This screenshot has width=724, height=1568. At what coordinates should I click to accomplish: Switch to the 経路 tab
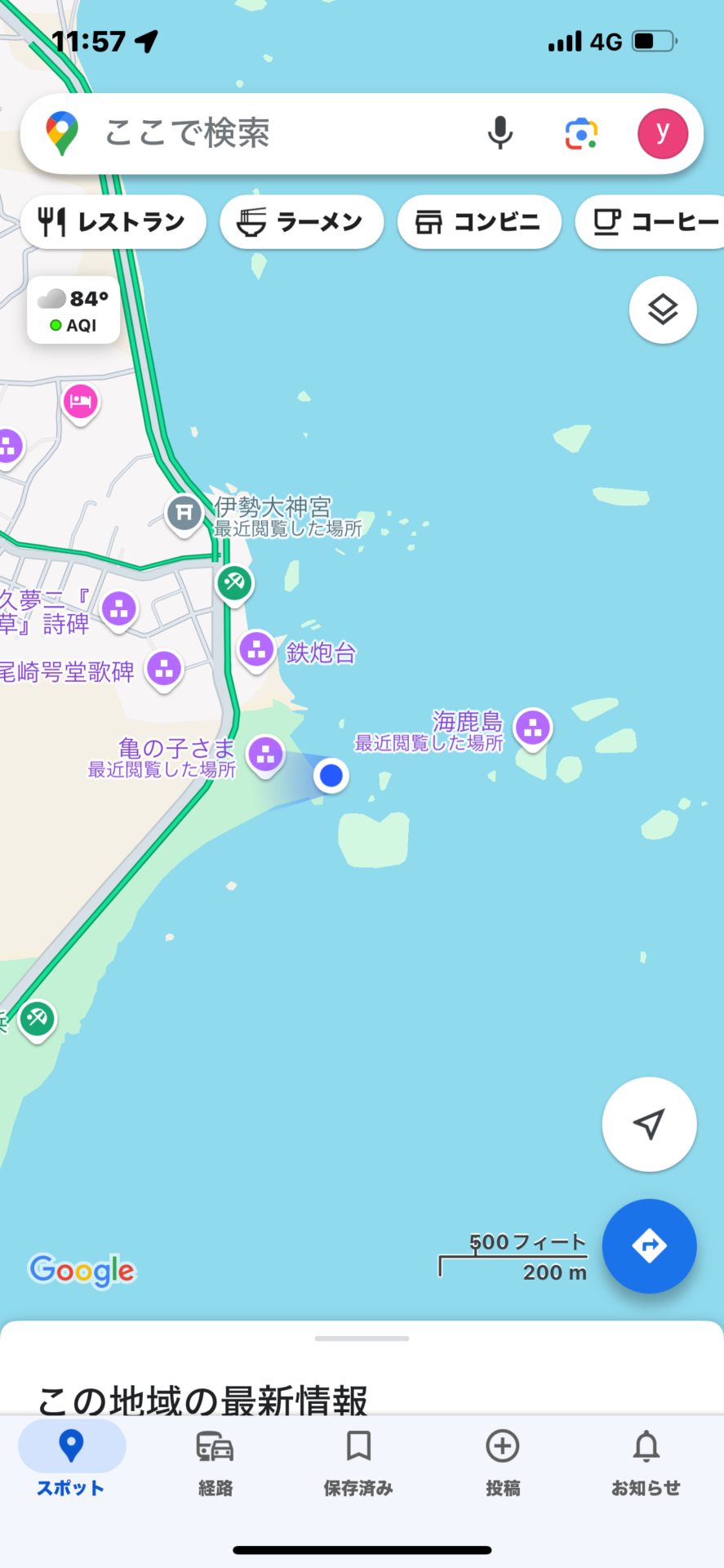click(215, 1463)
